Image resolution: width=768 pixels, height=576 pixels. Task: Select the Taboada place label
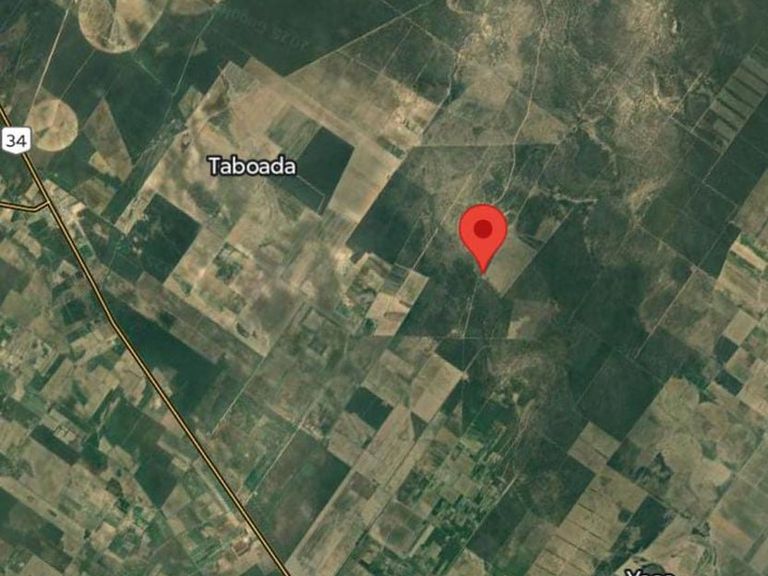point(252,166)
